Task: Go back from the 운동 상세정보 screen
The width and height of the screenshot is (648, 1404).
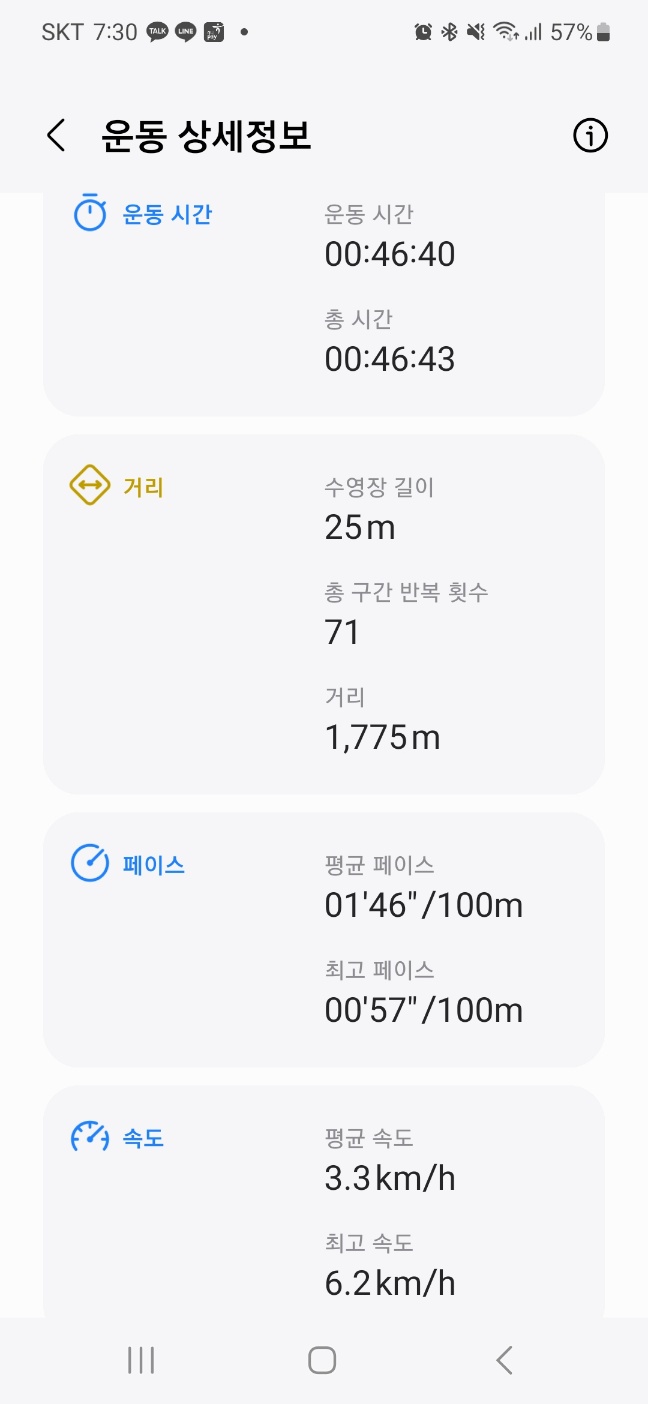Action: click(x=56, y=136)
